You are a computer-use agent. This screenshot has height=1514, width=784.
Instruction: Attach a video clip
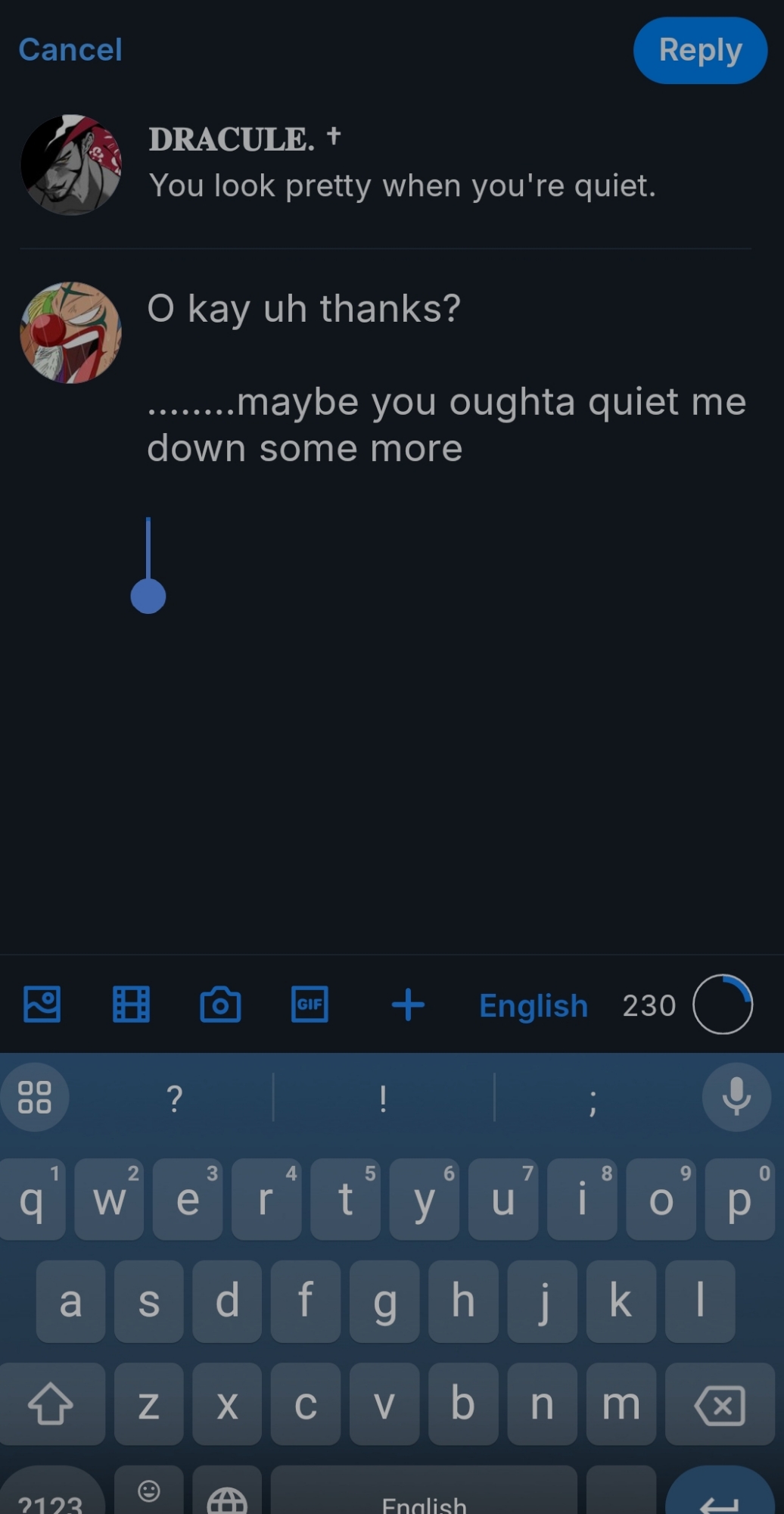point(131,1005)
